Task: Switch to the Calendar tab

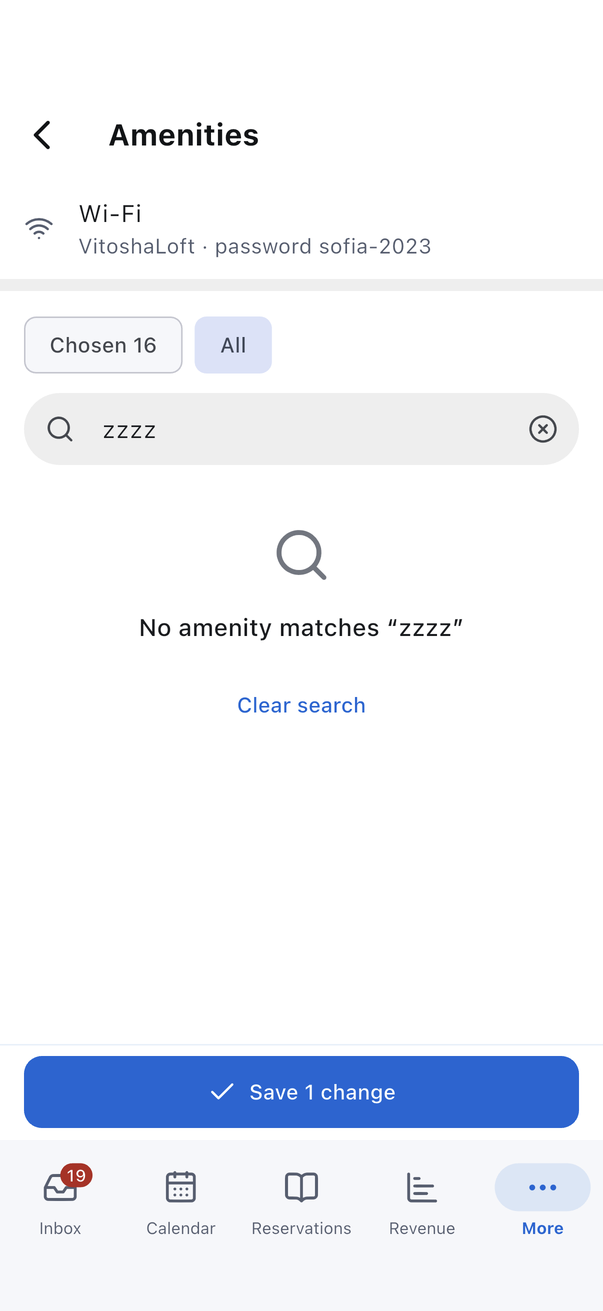Action: point(181,1202)
